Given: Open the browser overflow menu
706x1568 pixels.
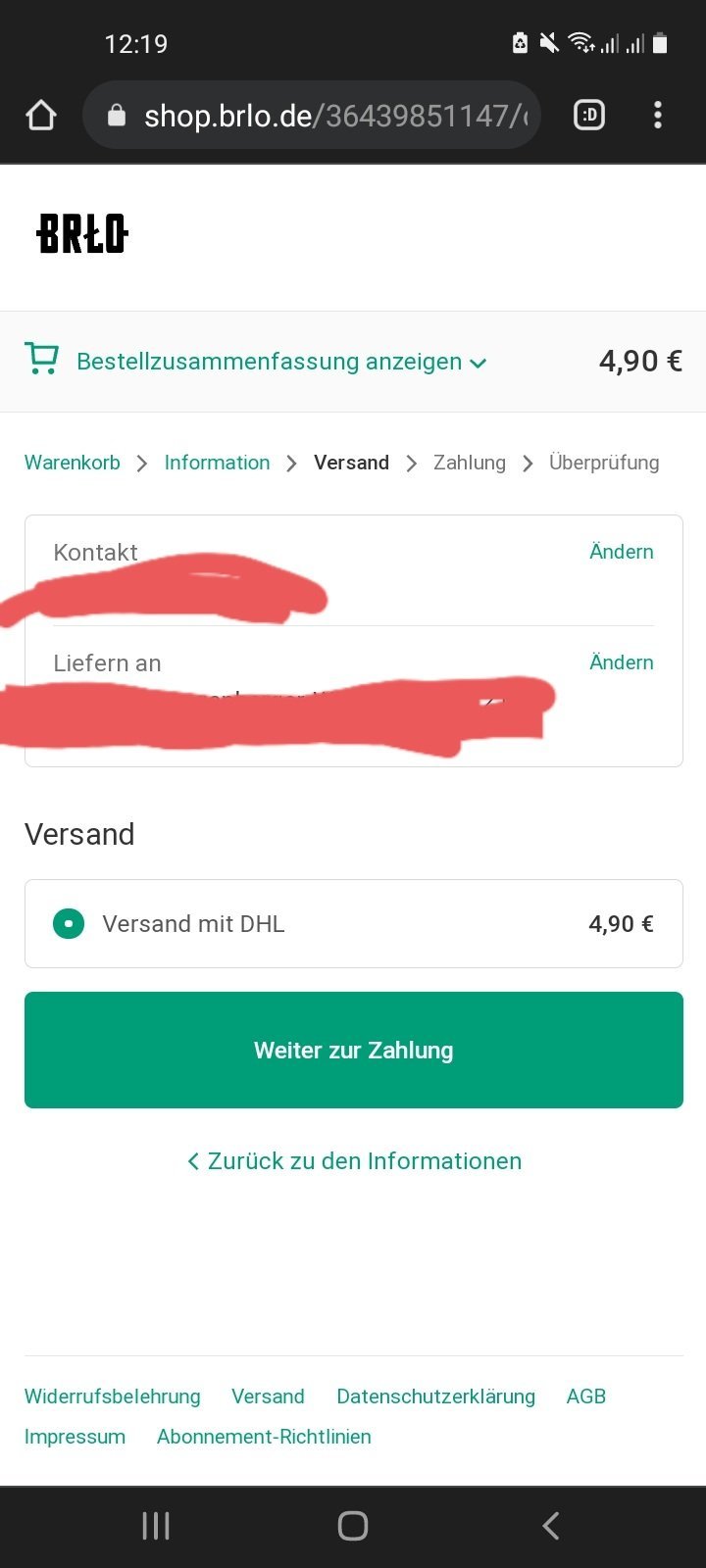Looking at the screenshot, I should [658, 116].
